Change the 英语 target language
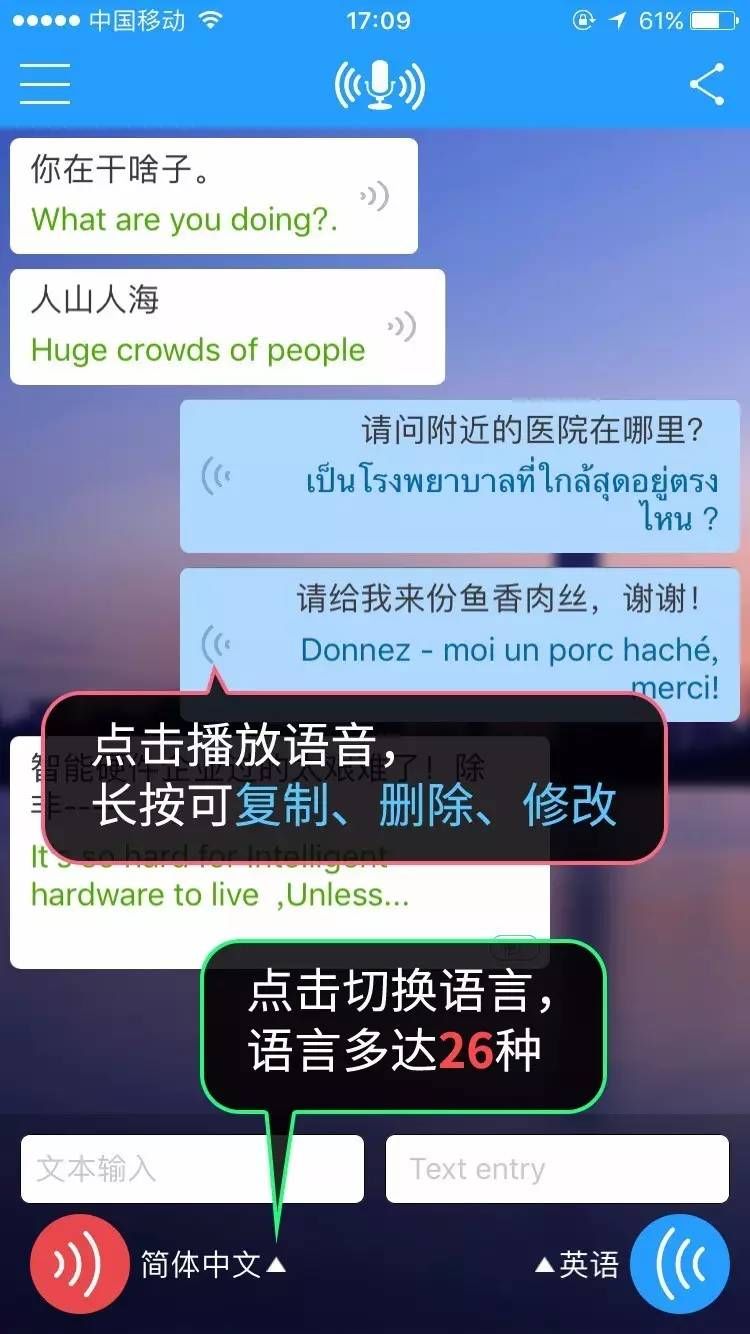The width and height of the screenshot is (750, 1334). point(578,1265)
